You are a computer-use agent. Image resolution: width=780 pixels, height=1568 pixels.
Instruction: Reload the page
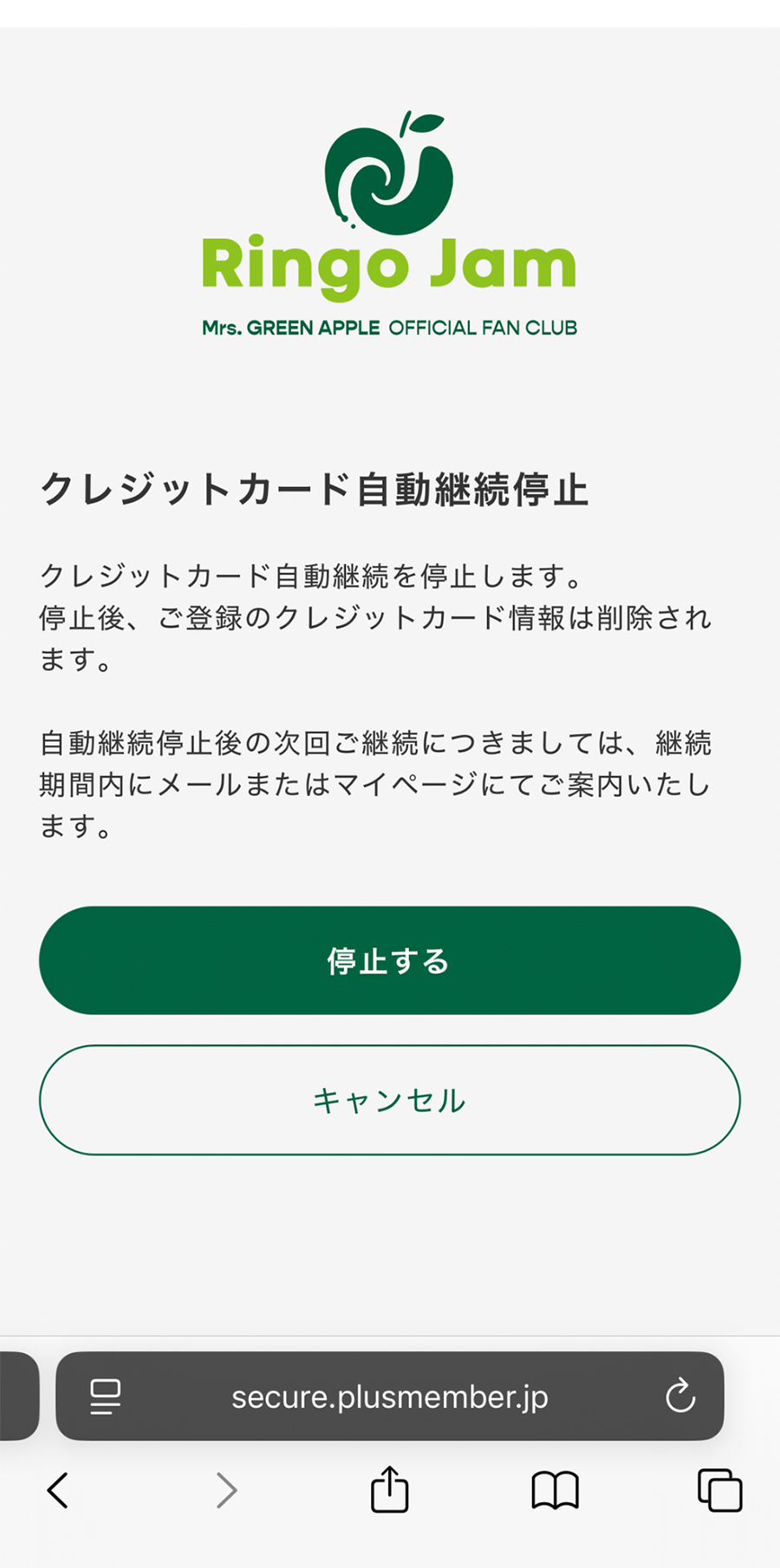[680, 1396]
